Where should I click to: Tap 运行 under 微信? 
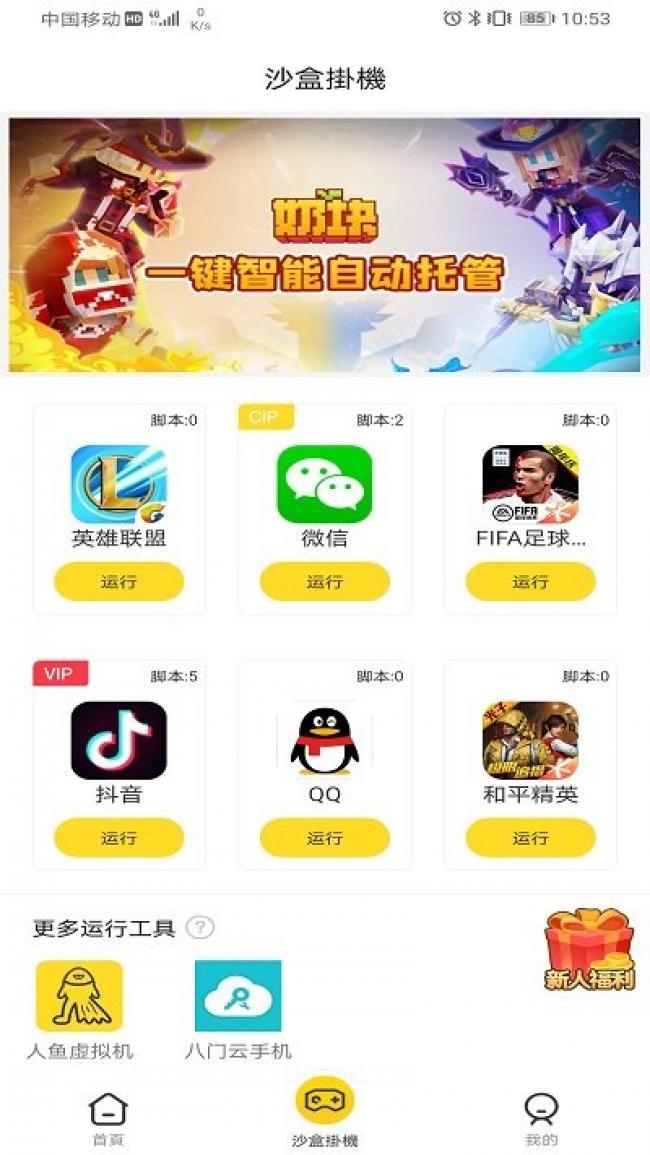pyautogui.click(x=325, y=581)
